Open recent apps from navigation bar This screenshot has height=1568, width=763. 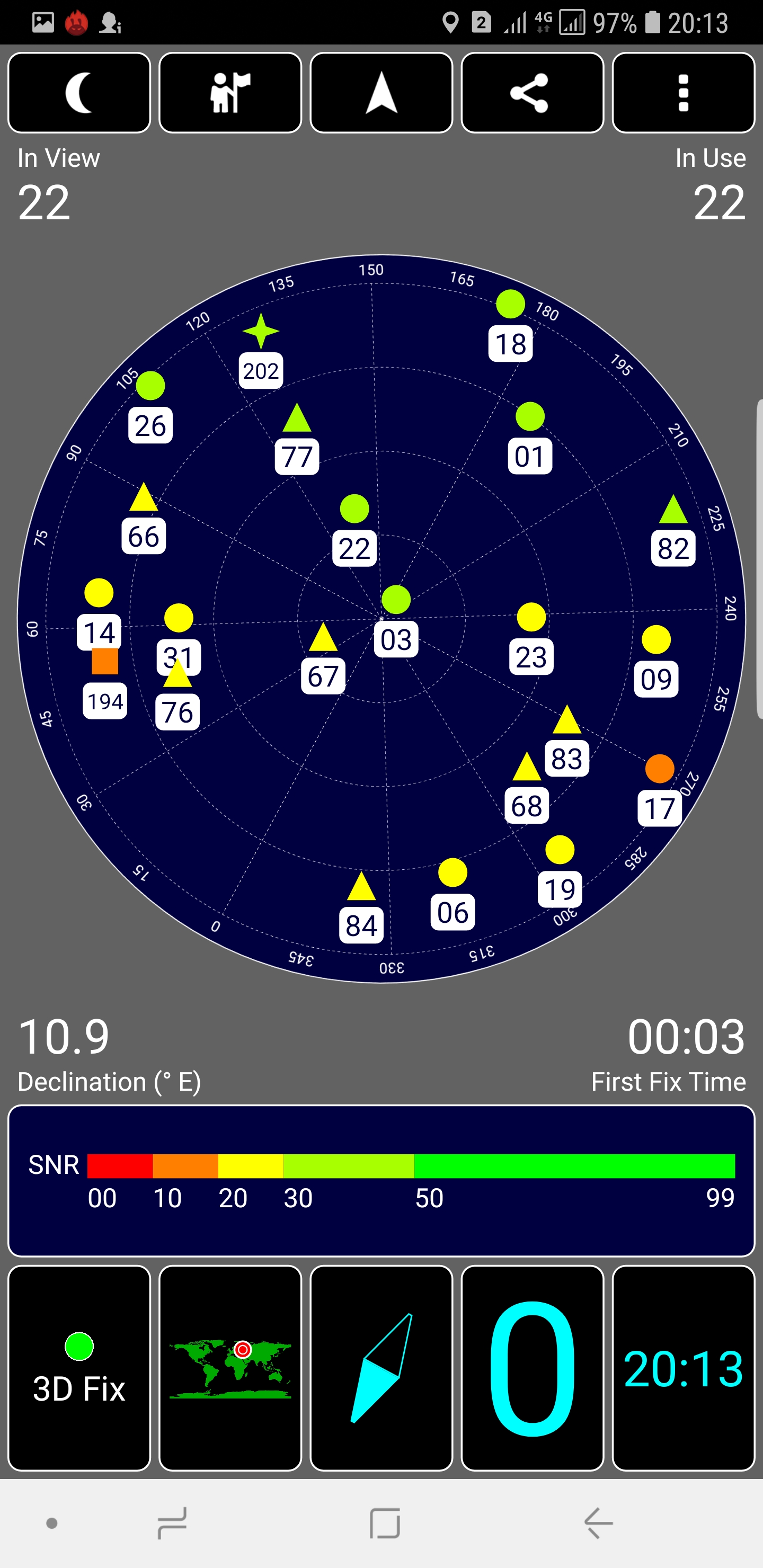172,1523
